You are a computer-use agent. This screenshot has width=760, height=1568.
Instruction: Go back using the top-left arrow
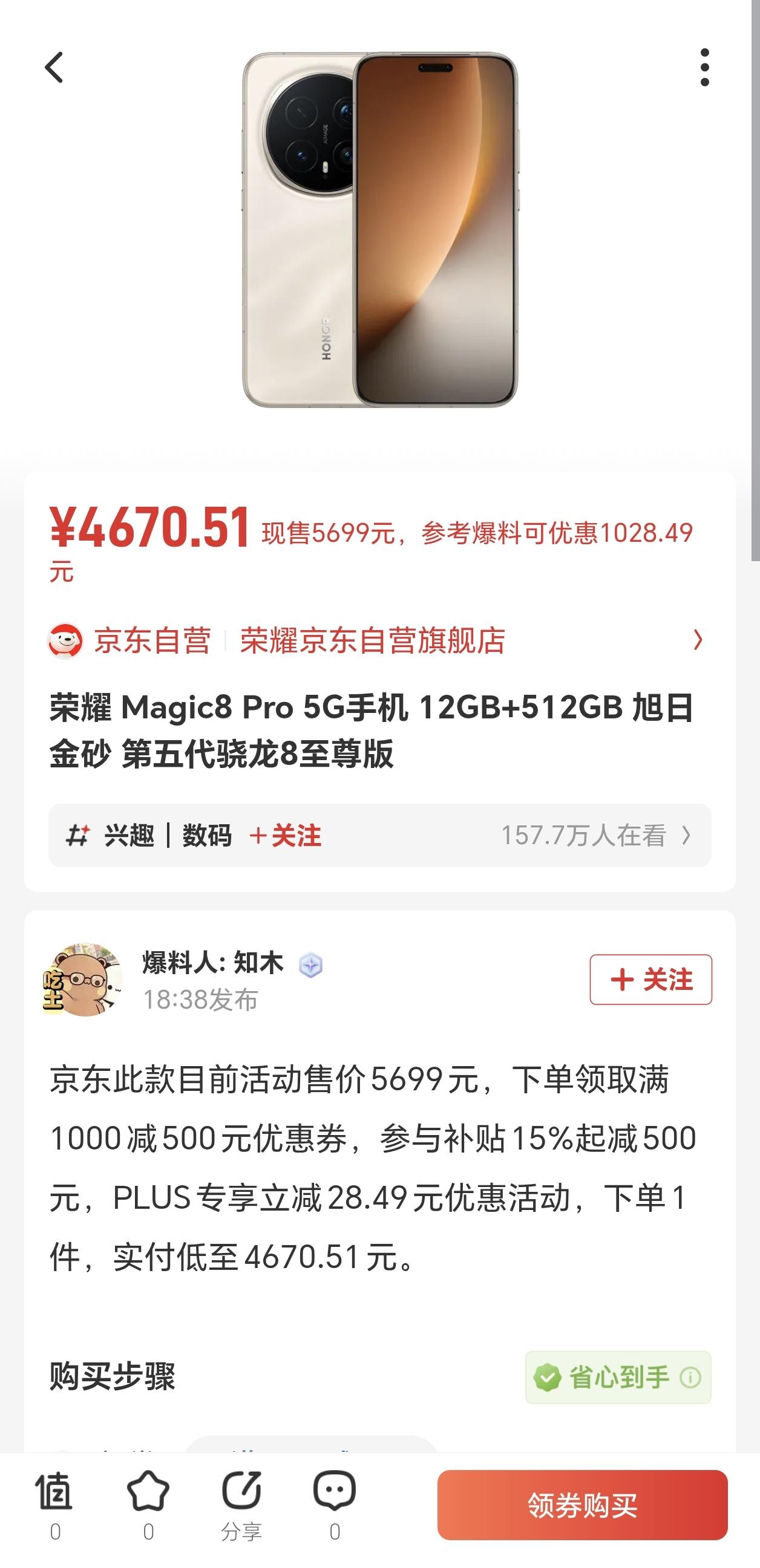point(54,67)
